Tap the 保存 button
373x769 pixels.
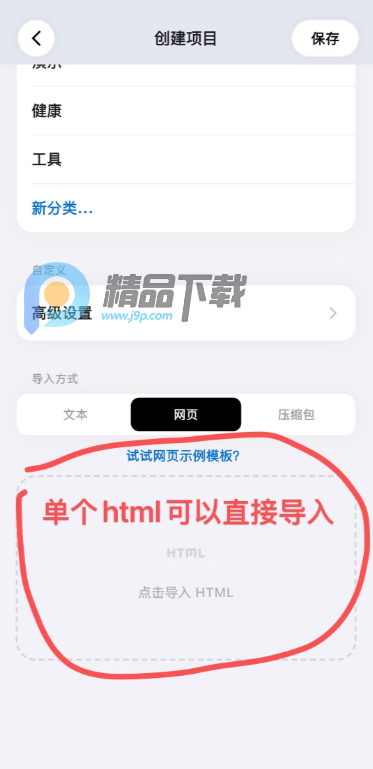(x=325, y=38)
